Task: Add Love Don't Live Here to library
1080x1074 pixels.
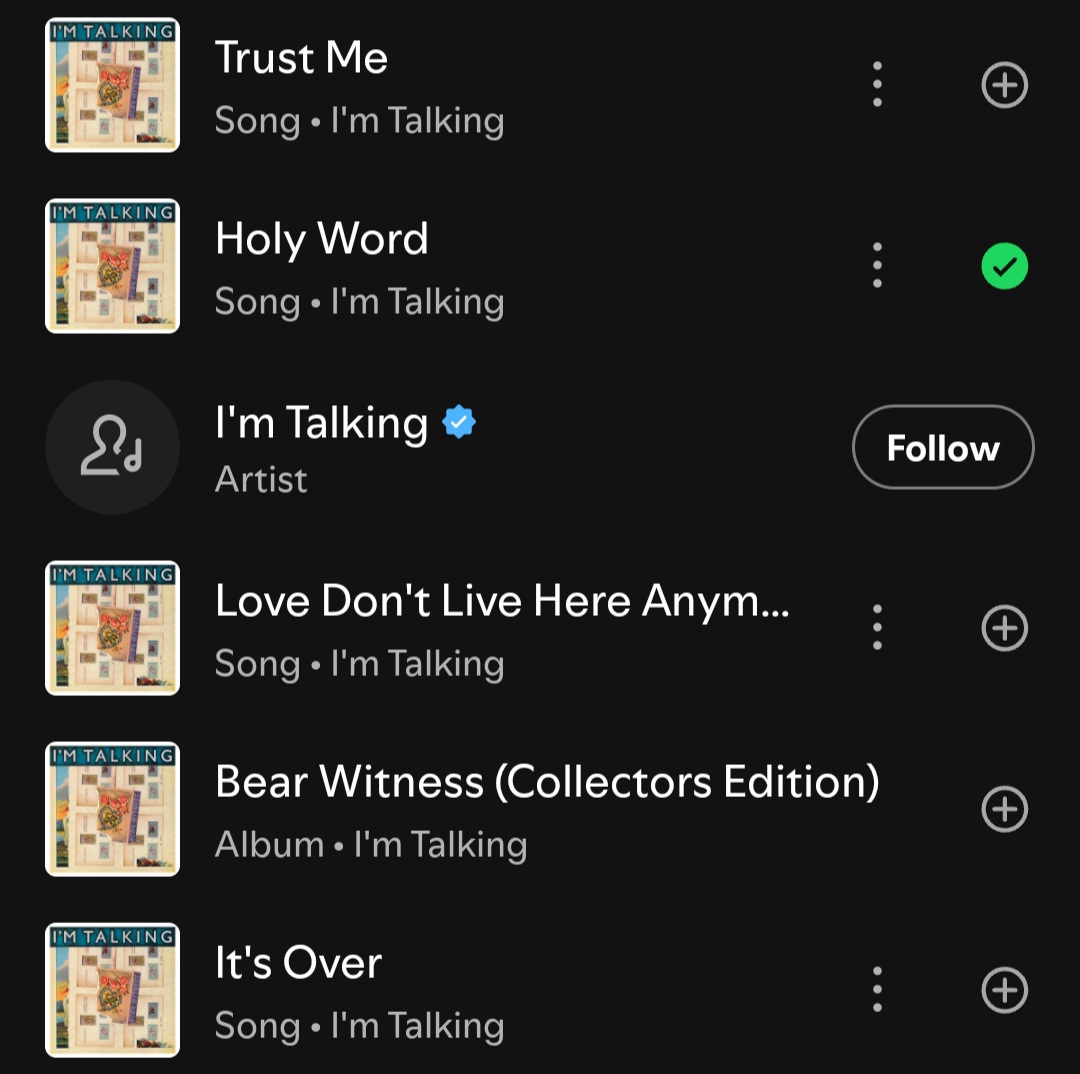Action: pyautogui.click(x=1004, y=628)
